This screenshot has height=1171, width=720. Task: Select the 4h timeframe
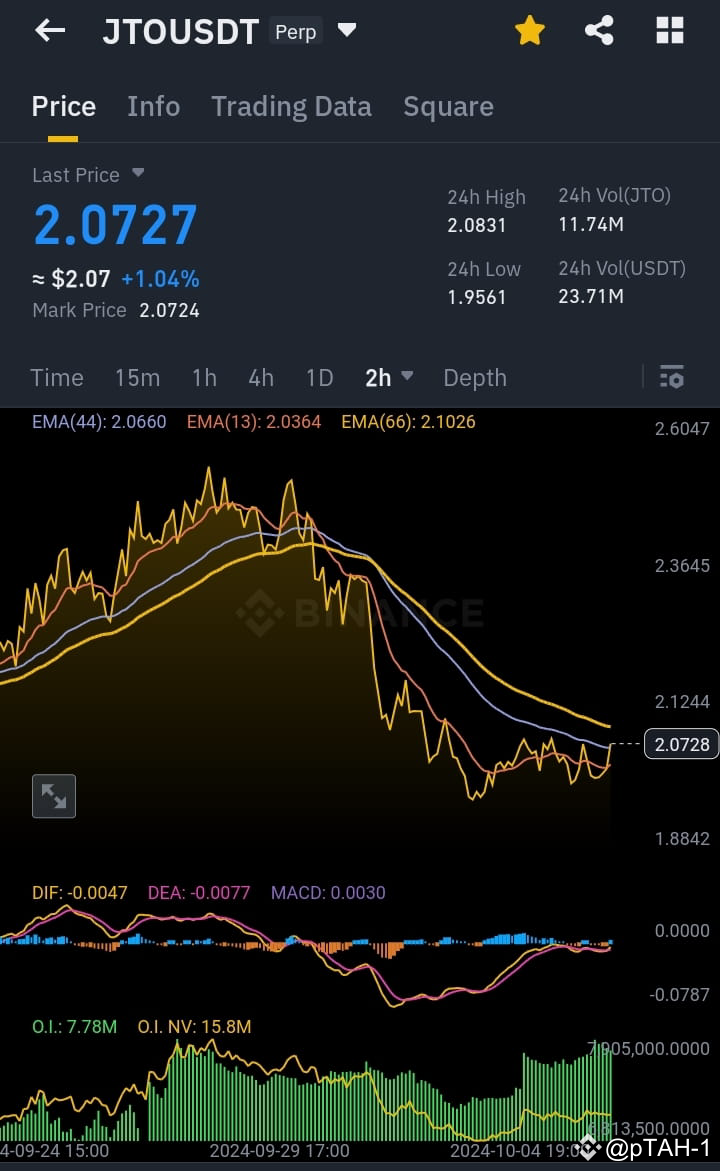260,377
